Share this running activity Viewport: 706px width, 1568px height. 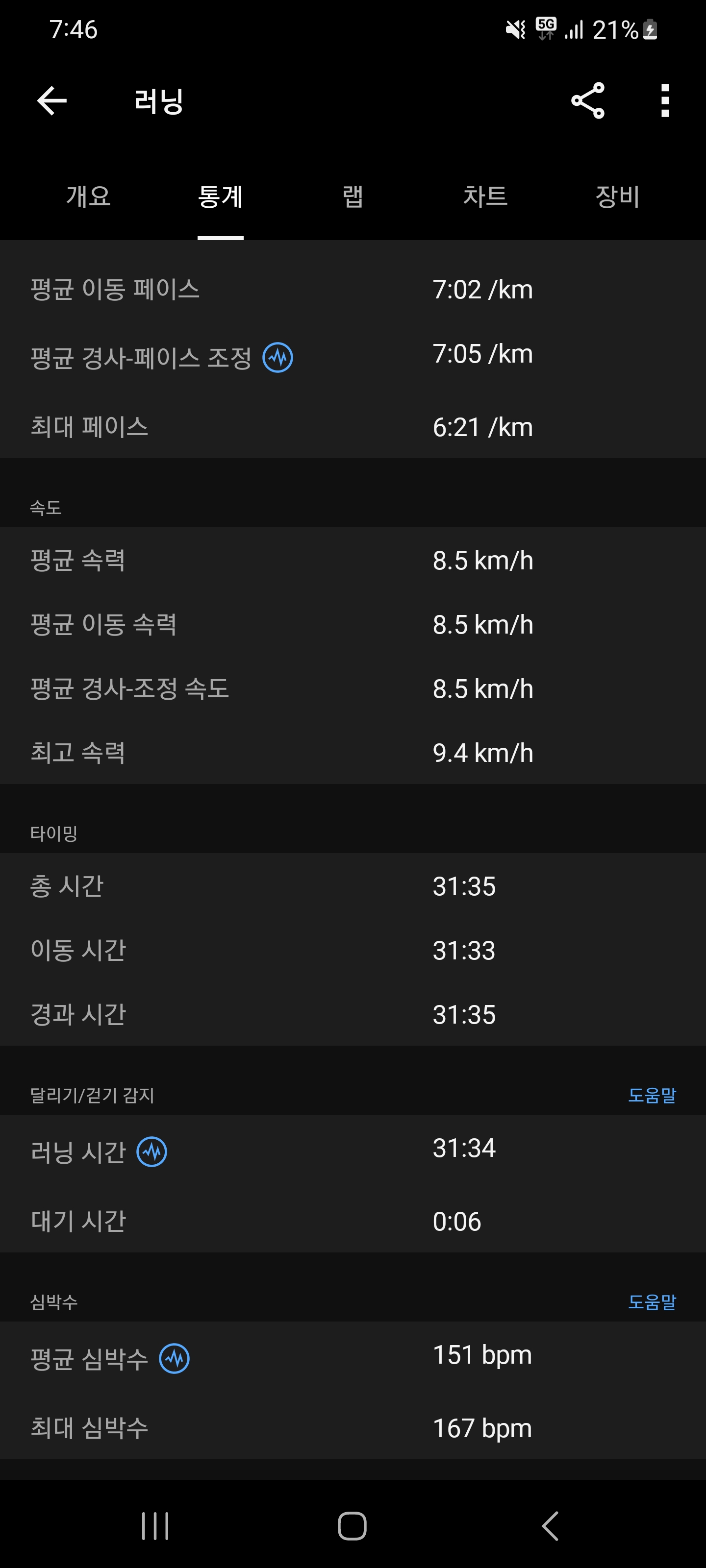tap(588, 100)
